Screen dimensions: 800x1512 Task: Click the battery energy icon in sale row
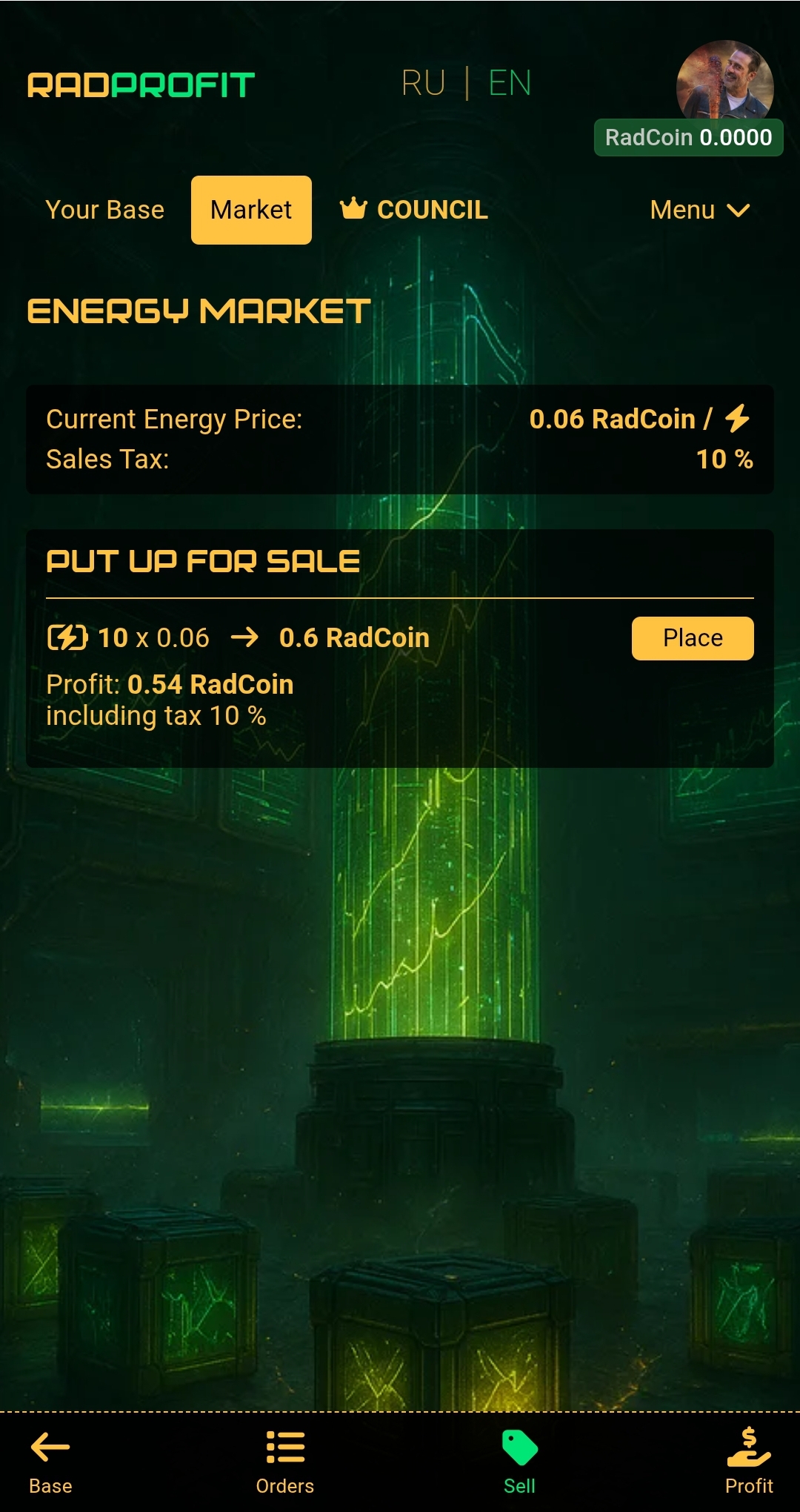pyautogui.click(x=69, y=637)
